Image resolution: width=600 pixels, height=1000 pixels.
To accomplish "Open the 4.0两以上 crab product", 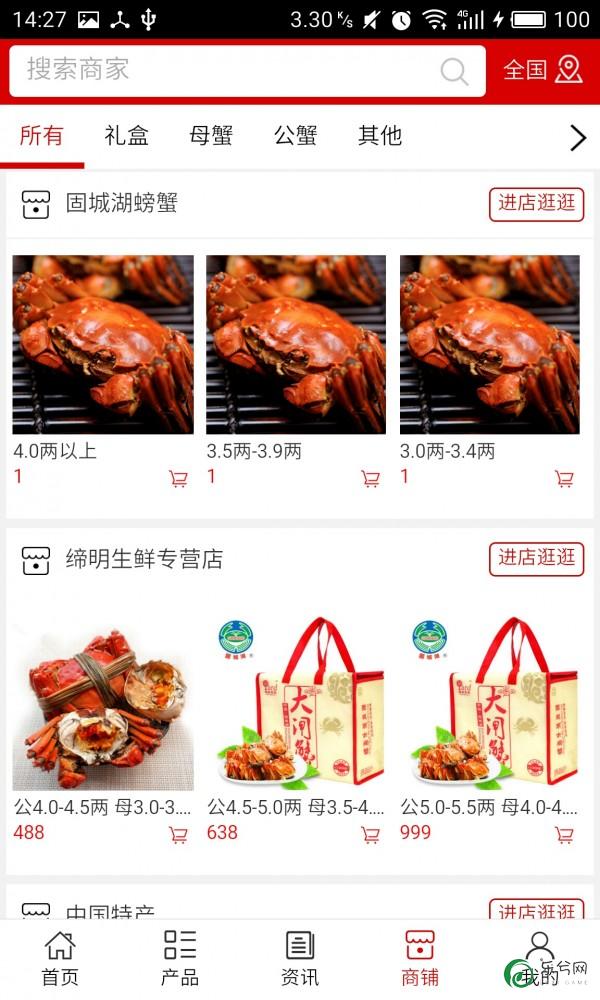I will [x=103, y=344].
